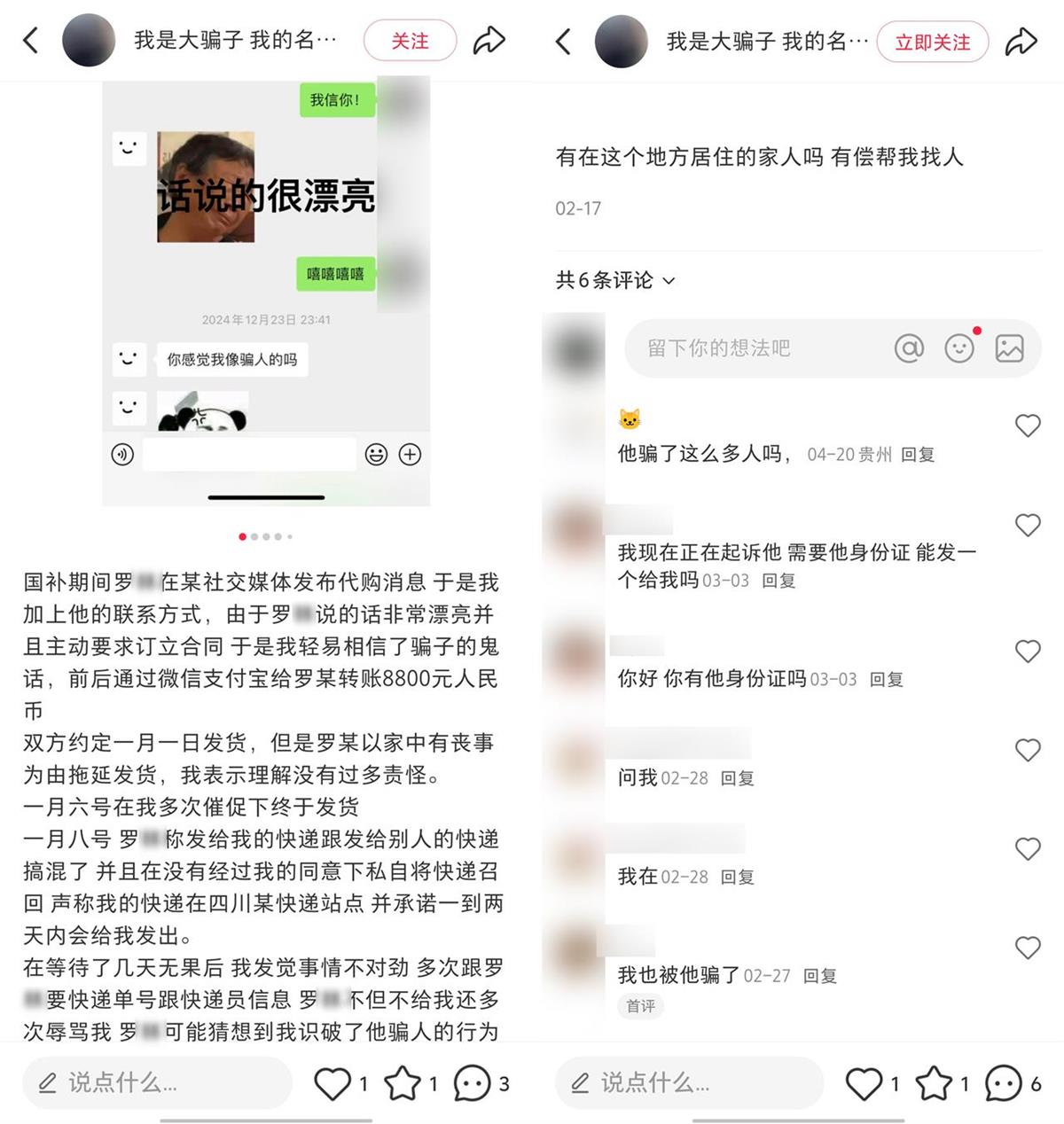Open the emoji picker in comment box

pos(959,348)
